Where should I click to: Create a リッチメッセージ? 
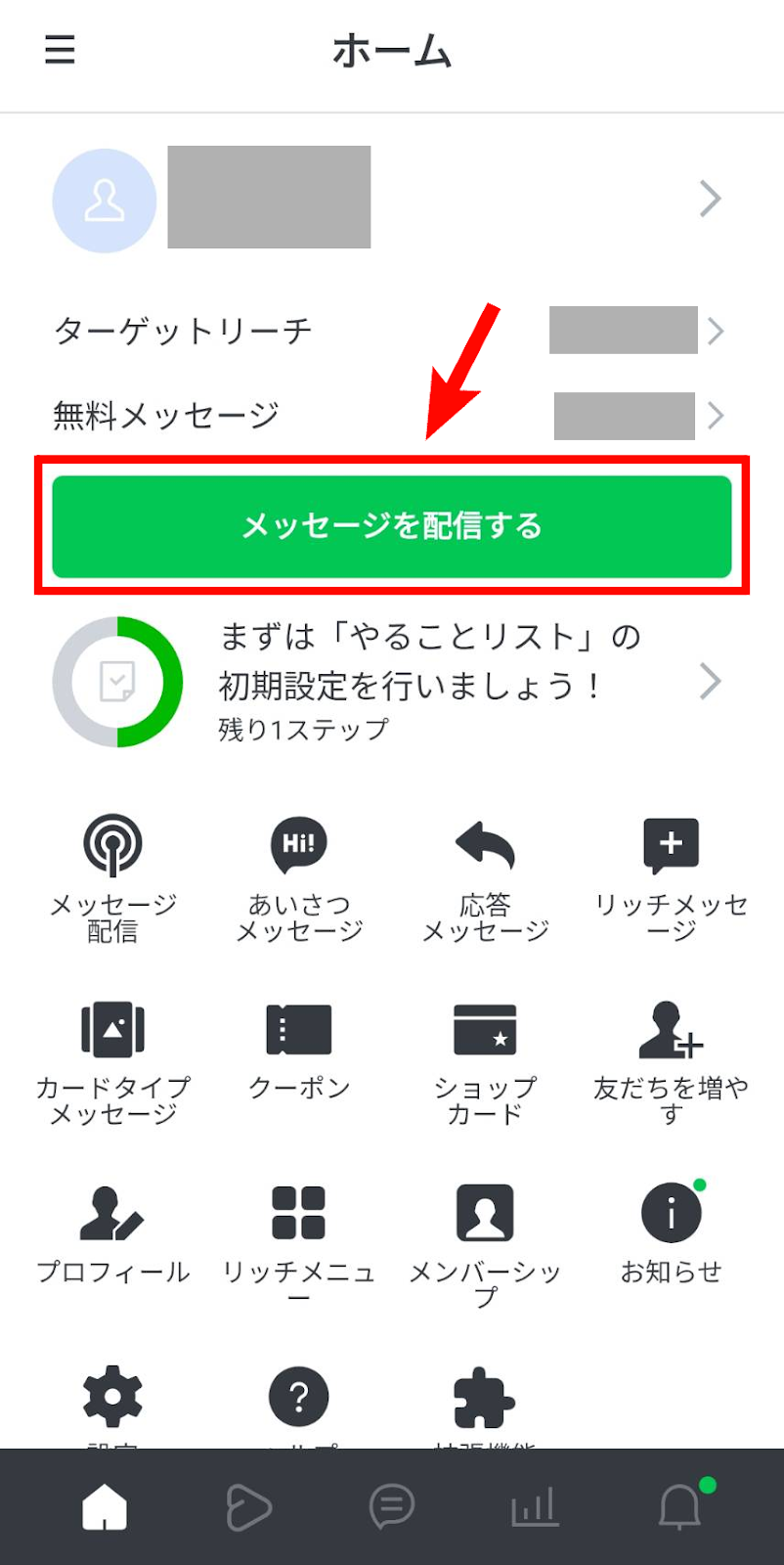(x=671, y=875)
